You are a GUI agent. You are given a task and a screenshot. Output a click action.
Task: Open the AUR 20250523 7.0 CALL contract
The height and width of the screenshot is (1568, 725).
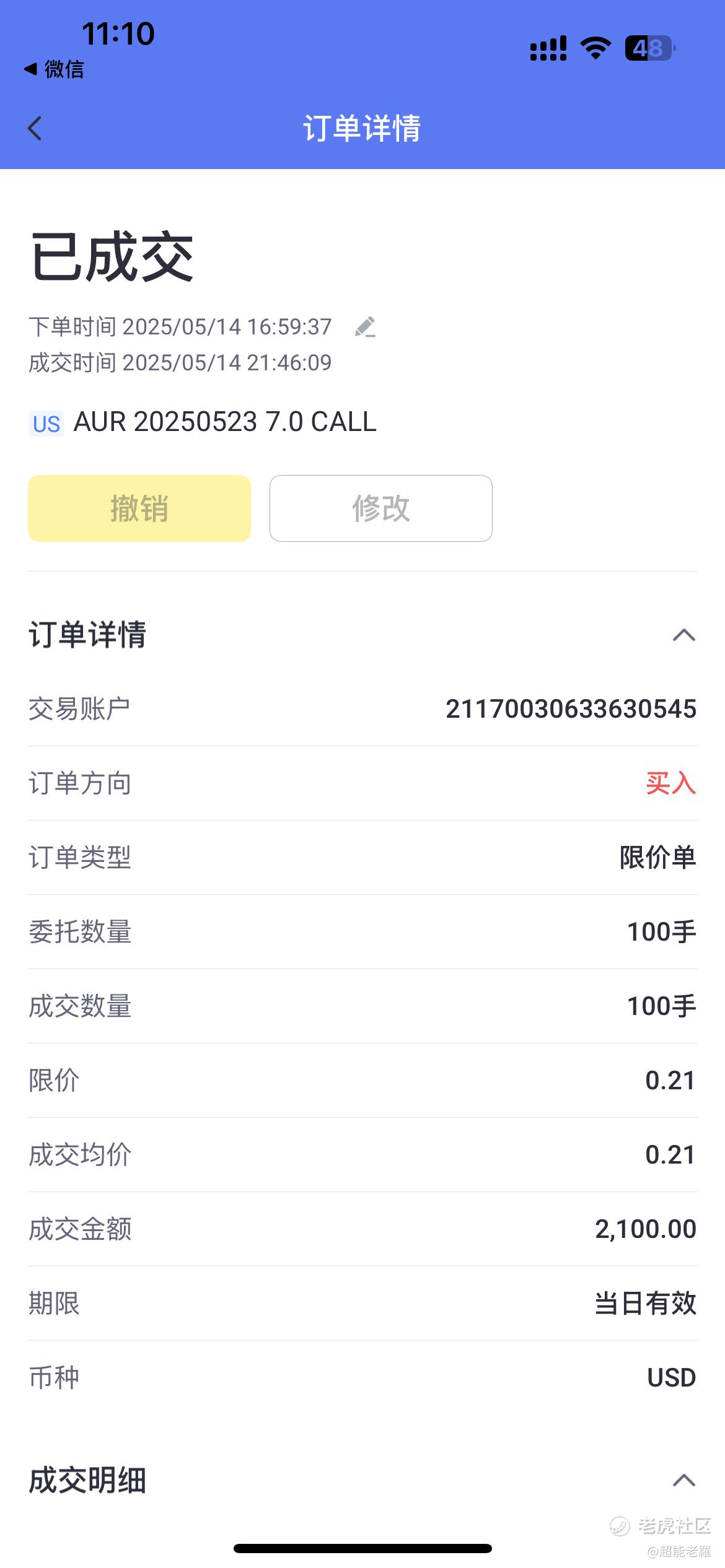tap(224, 422)
